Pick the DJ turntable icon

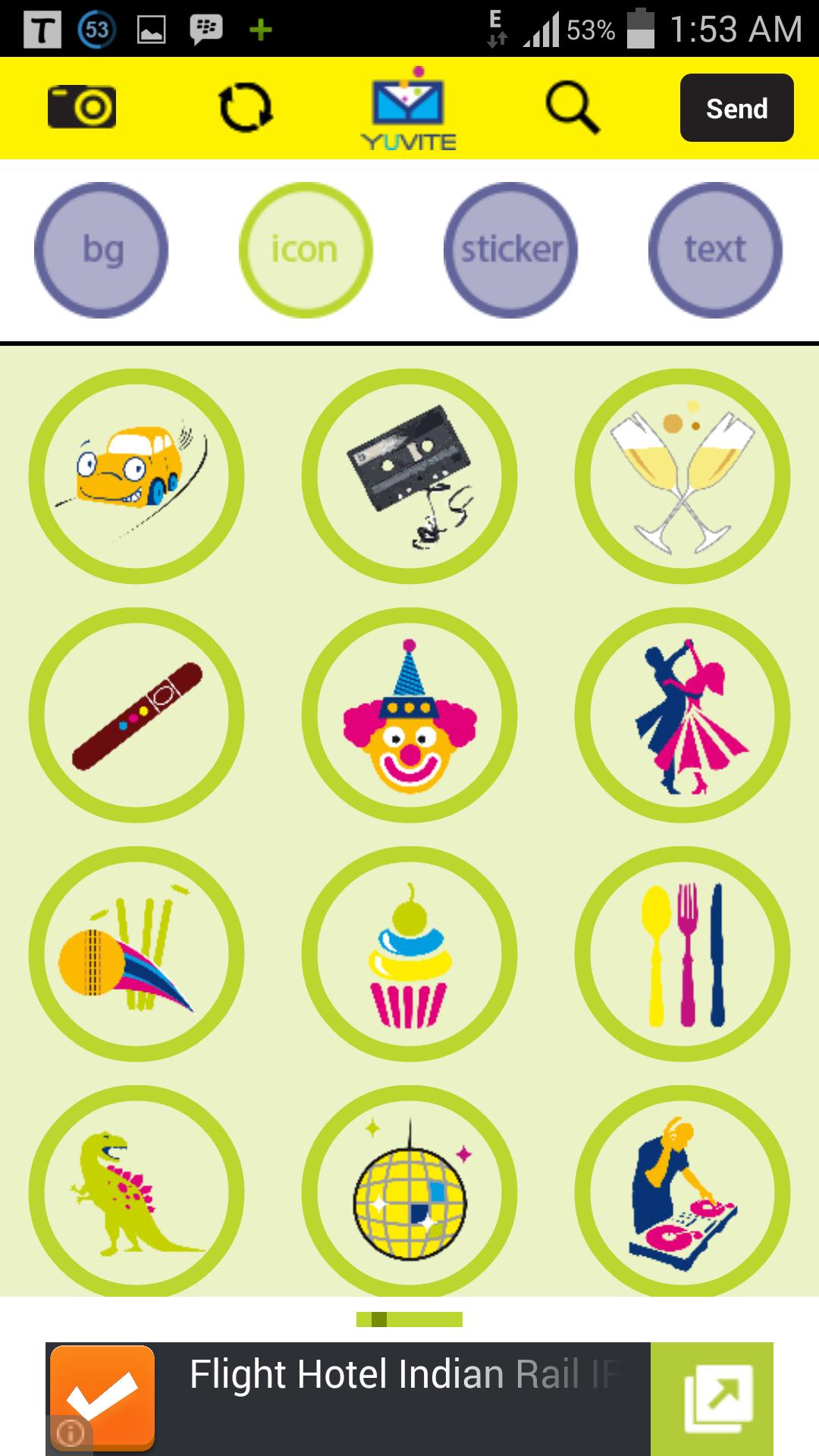682,1192
